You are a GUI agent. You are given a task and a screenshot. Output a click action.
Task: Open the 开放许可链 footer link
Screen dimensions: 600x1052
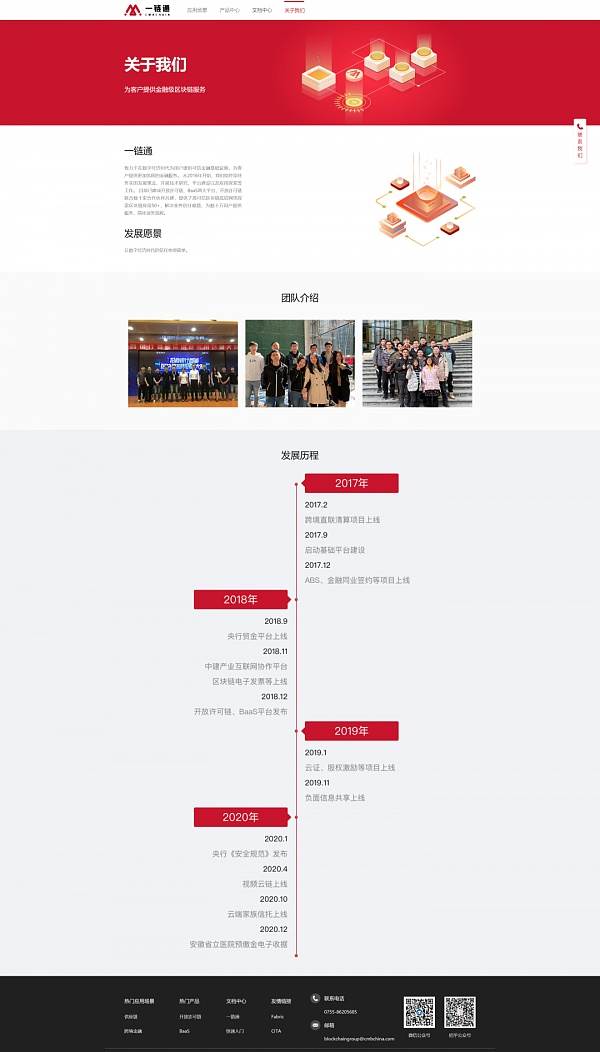(190, 1016)
